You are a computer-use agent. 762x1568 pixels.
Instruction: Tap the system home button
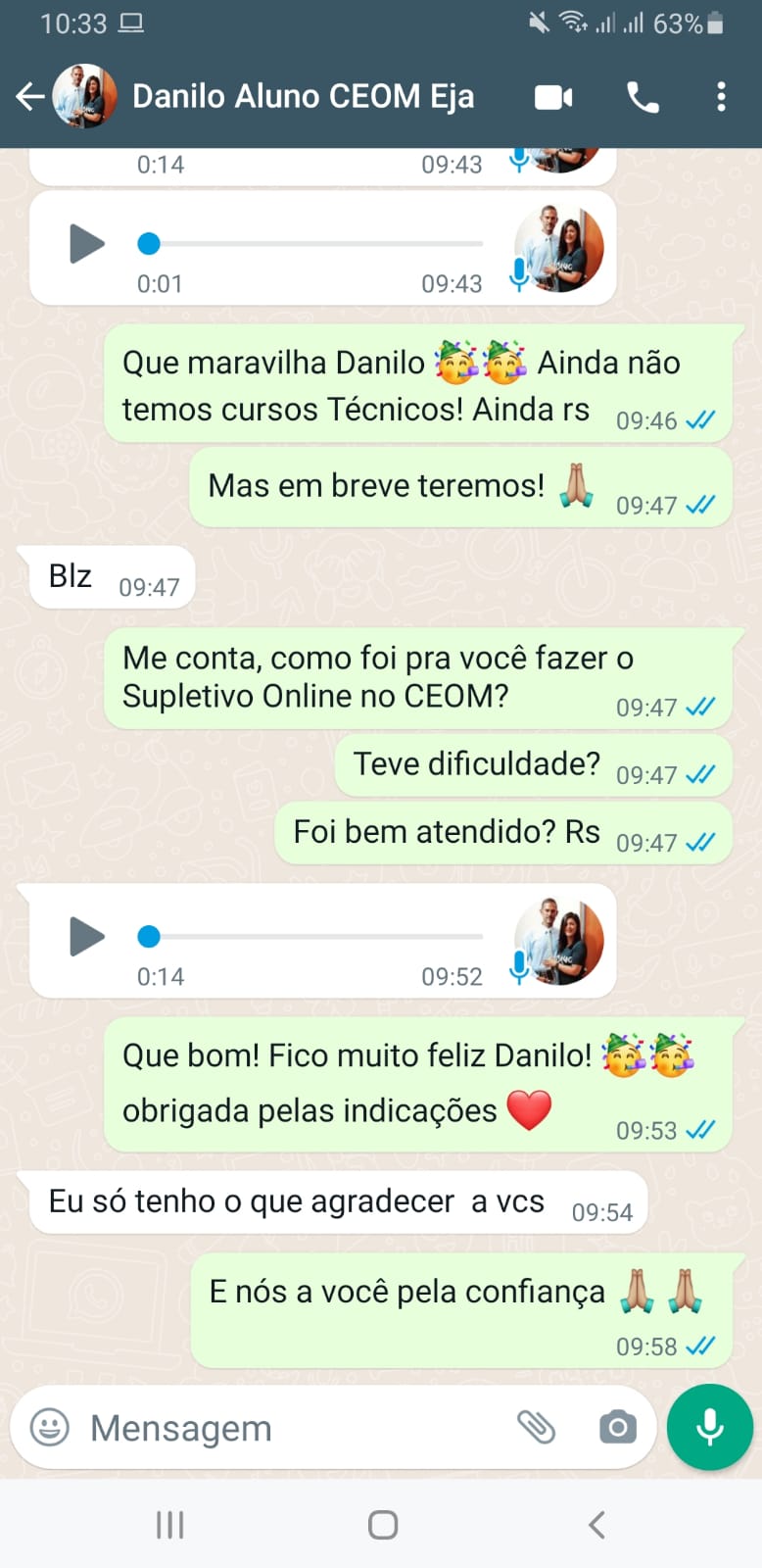[x=382, y=1525]
